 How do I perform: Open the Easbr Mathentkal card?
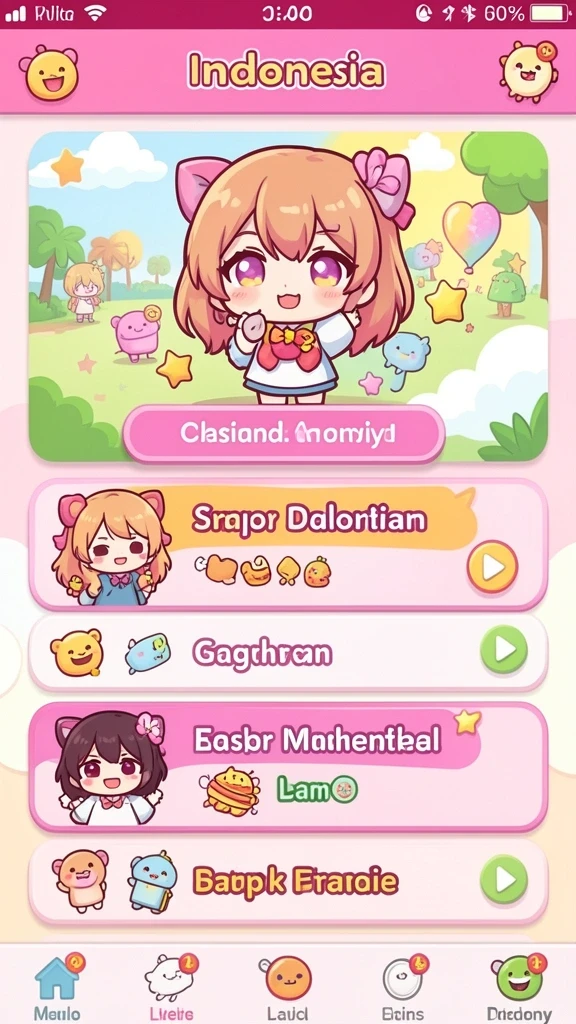click(x=288, y=766)
